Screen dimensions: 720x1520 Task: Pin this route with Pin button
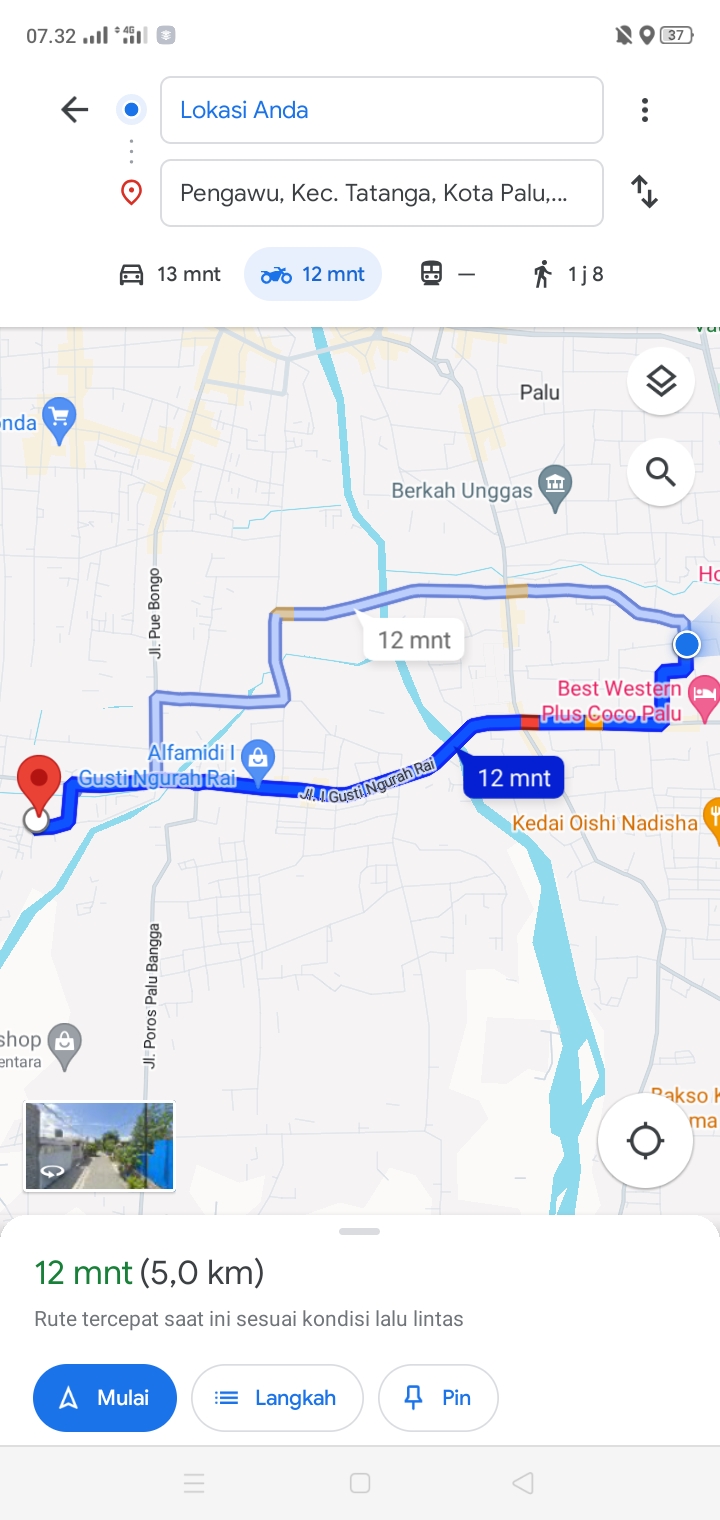pyautogui.click(x=438, y=1398)
